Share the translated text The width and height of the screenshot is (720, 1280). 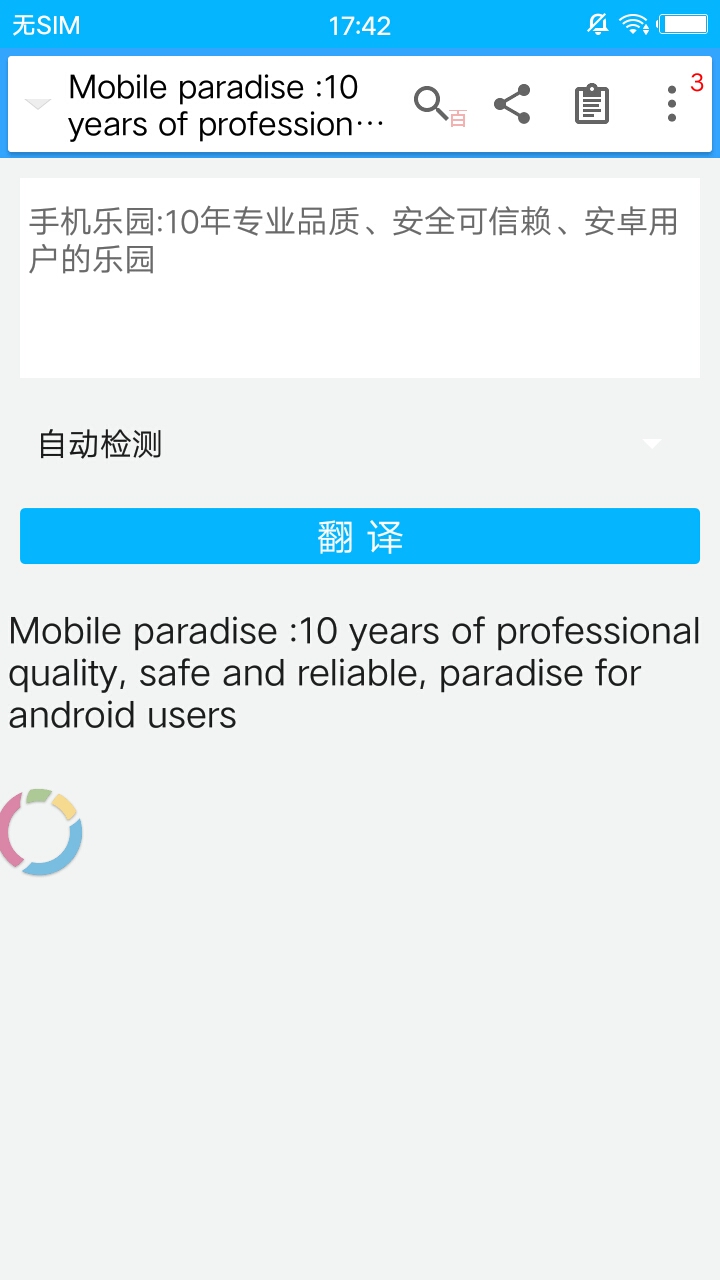[512, 104]
